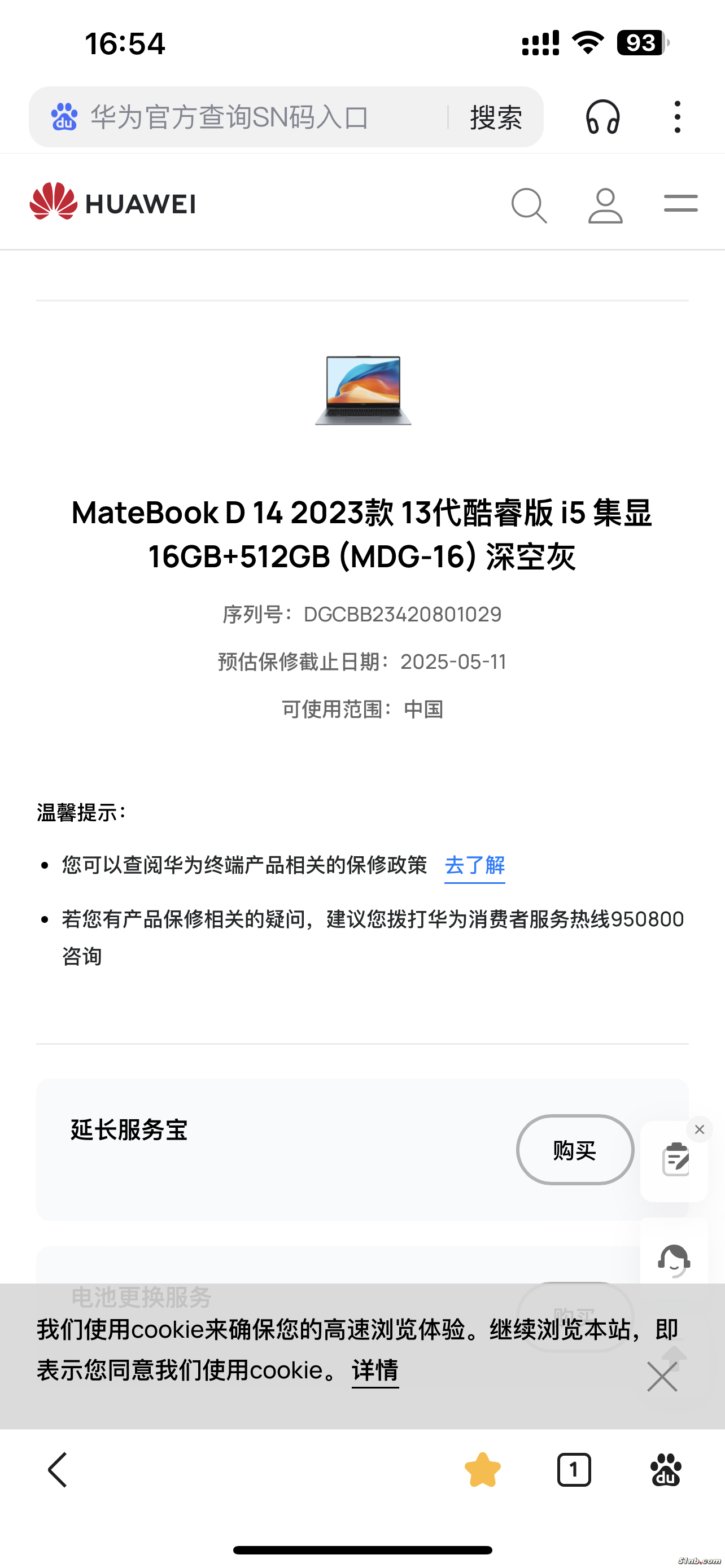Open the headphones listen icon
The height and width of the screenshot is (1568, 725).
pos(602,117)
